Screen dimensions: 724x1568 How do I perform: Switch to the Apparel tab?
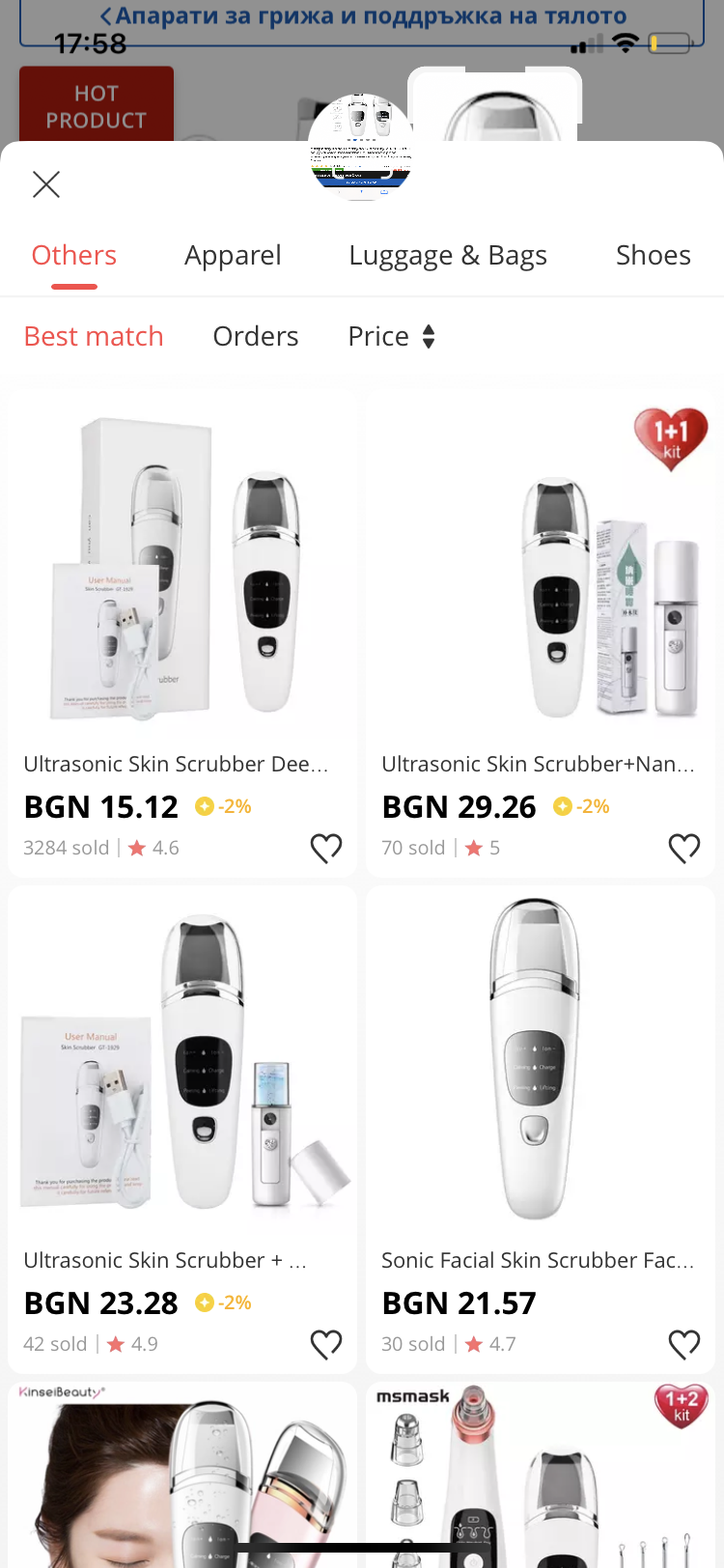pos(233,256)
